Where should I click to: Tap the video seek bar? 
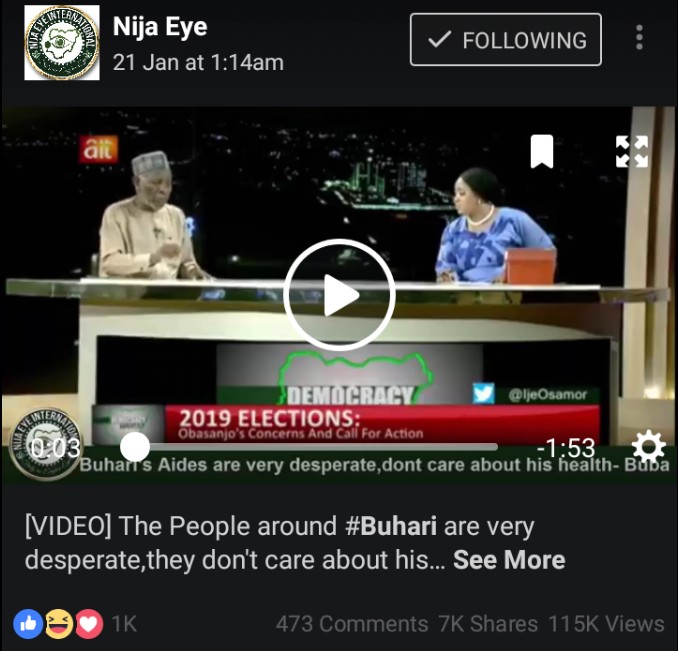(310, 447)
